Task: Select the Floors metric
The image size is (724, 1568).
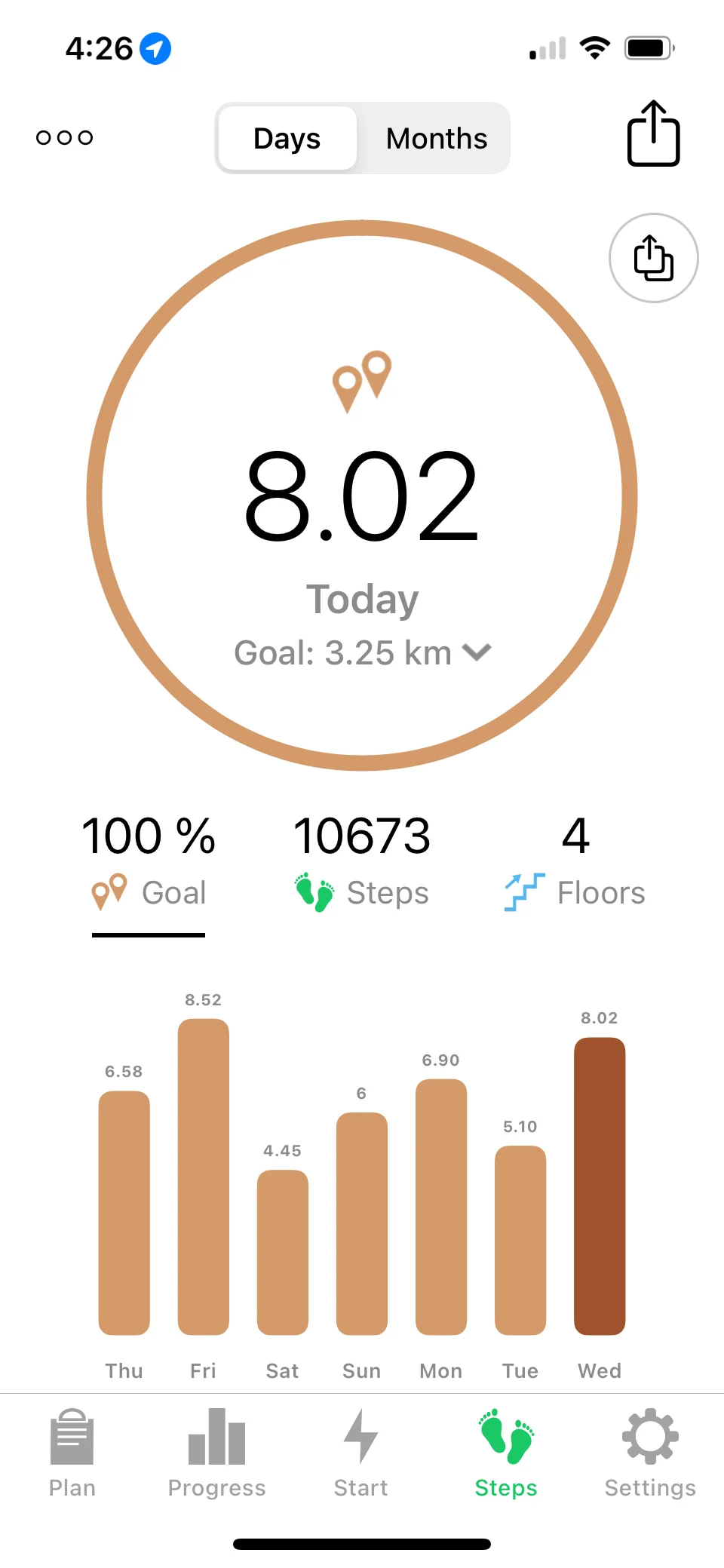Action: (575, 863)
